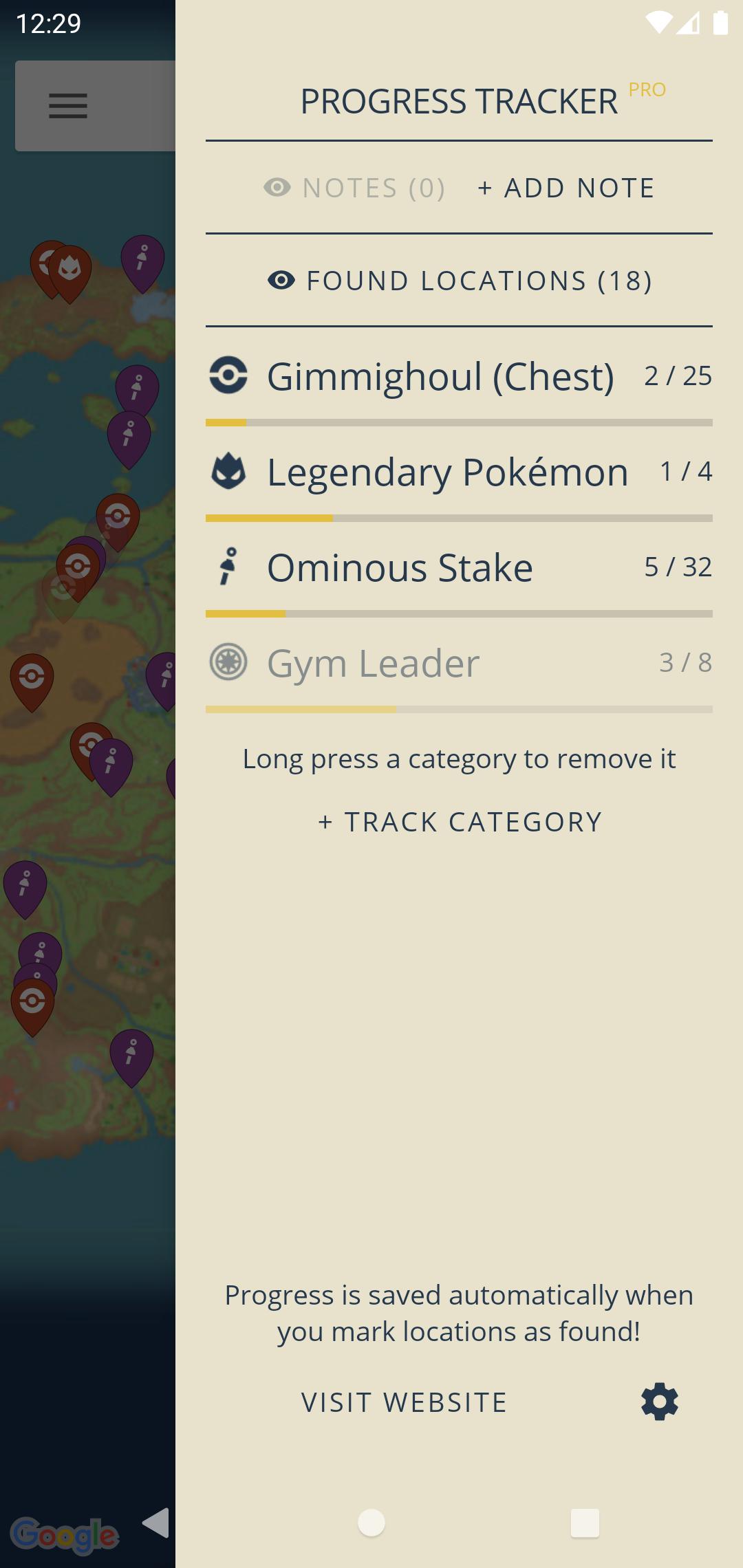The image size is (743, 1568).
Task: Add a new note
Action: point(566,188)
